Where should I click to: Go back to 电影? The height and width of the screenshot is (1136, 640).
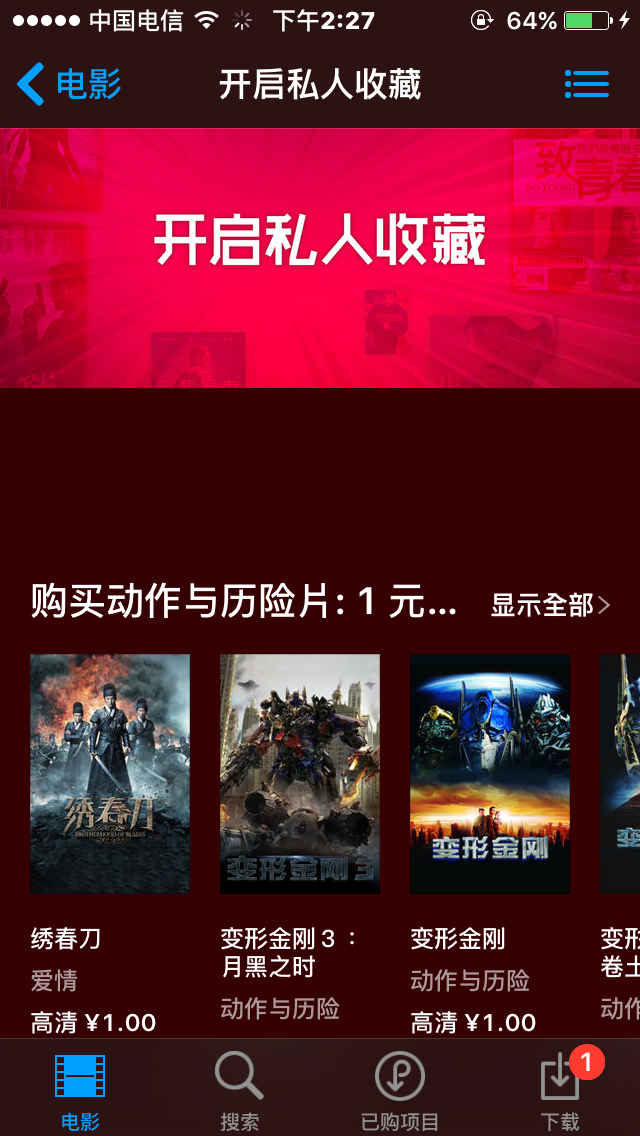tap(68, 85)
